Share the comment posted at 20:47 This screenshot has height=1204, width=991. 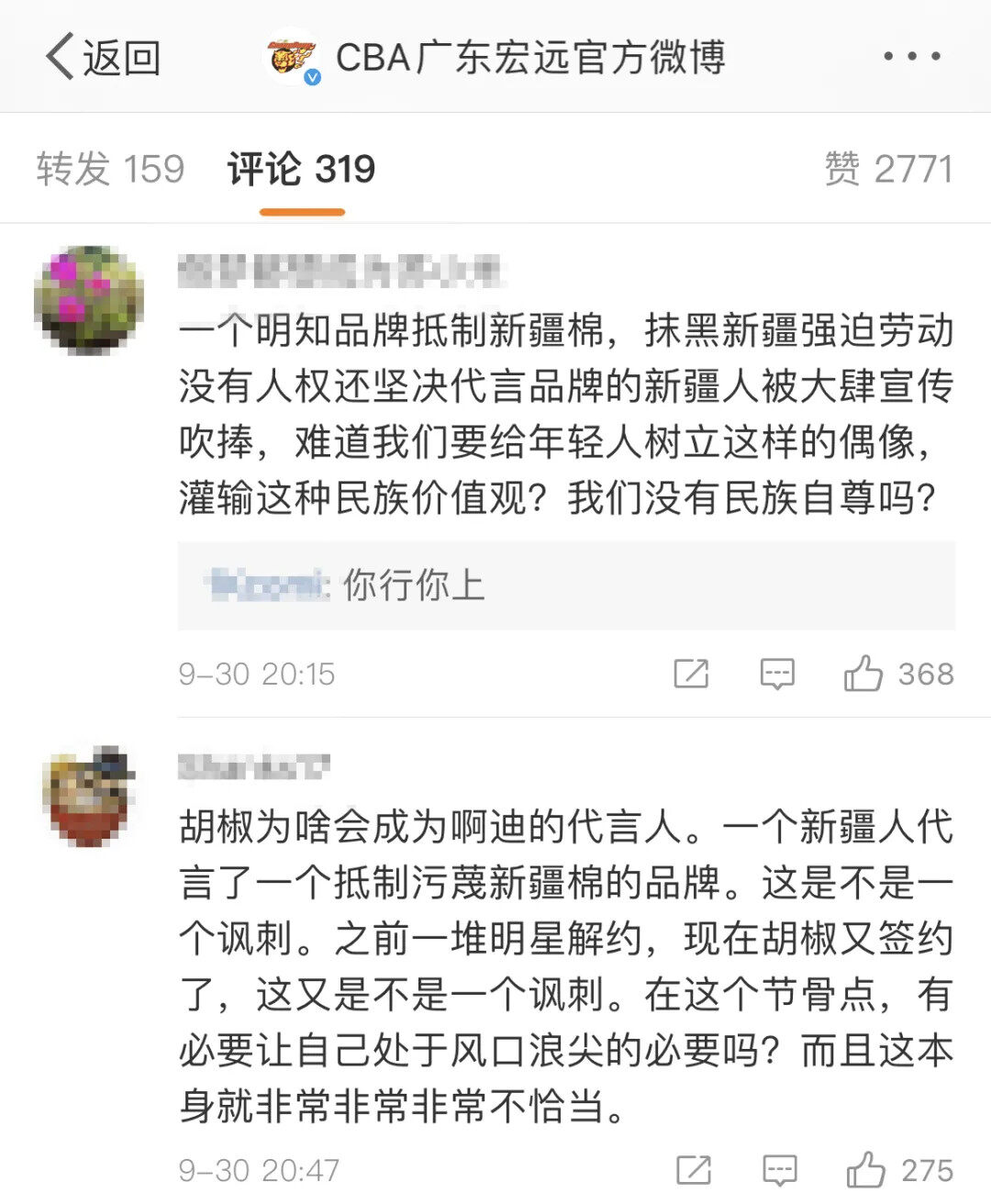[691, 1169]
